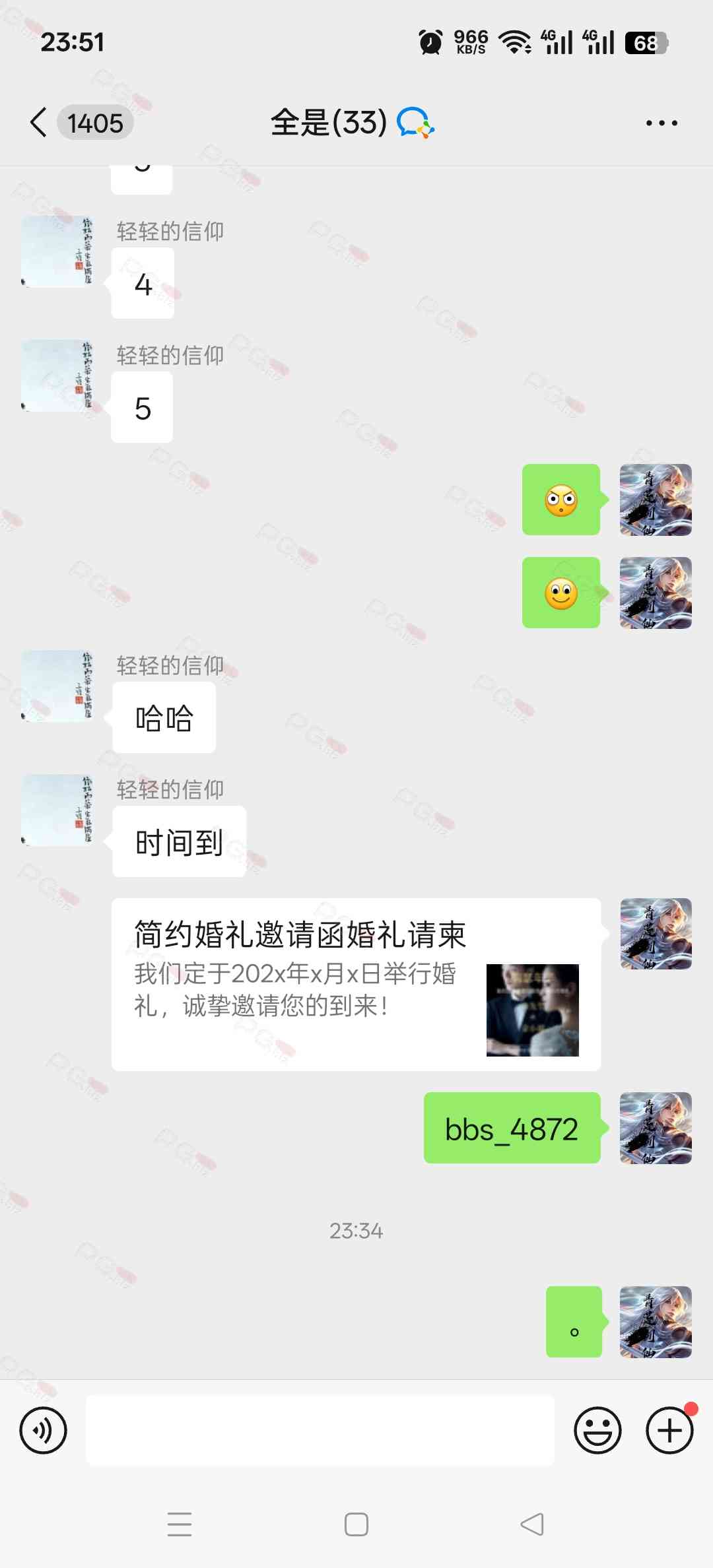
Task: Focus the message text field
Action: click(x=320, y=1430)
